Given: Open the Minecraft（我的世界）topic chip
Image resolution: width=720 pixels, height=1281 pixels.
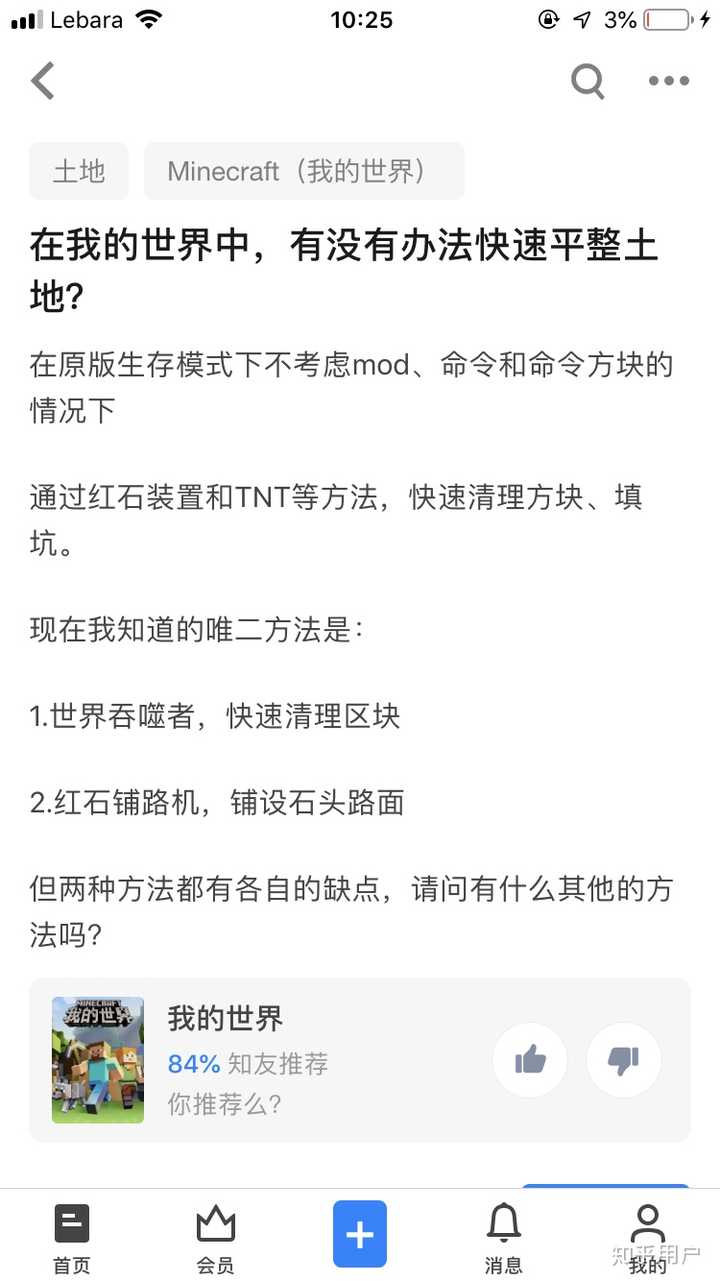Looking at the screenshot, I should (x=304, y=171).
